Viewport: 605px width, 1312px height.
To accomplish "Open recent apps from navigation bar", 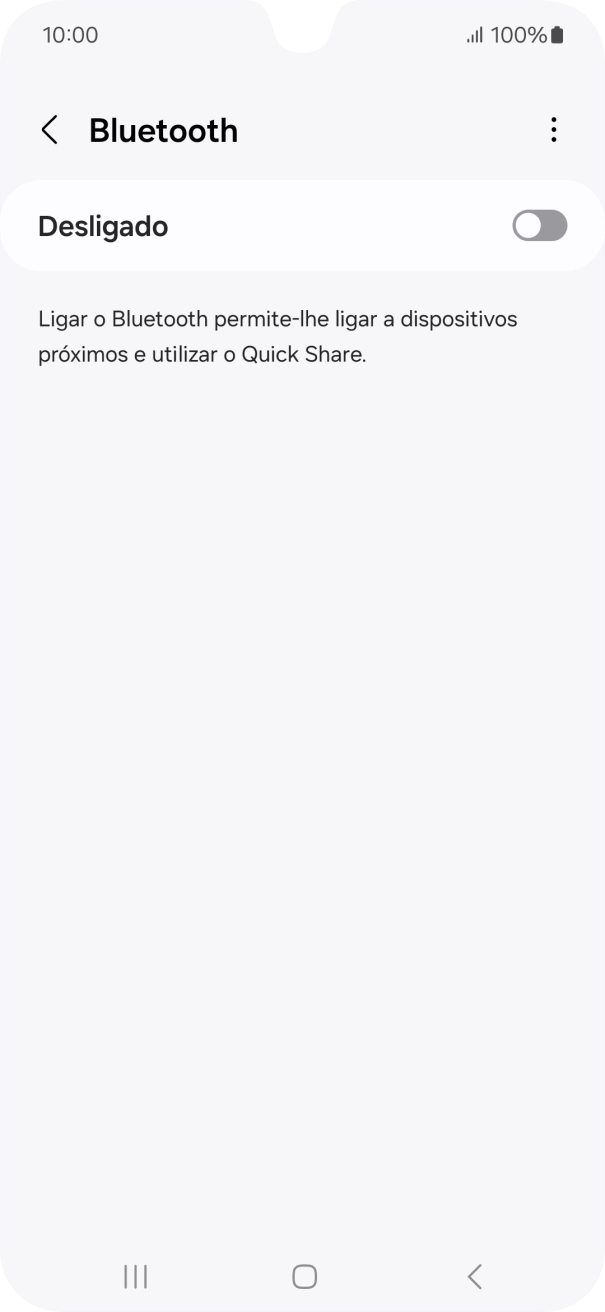I will [x=135, y=1276].
